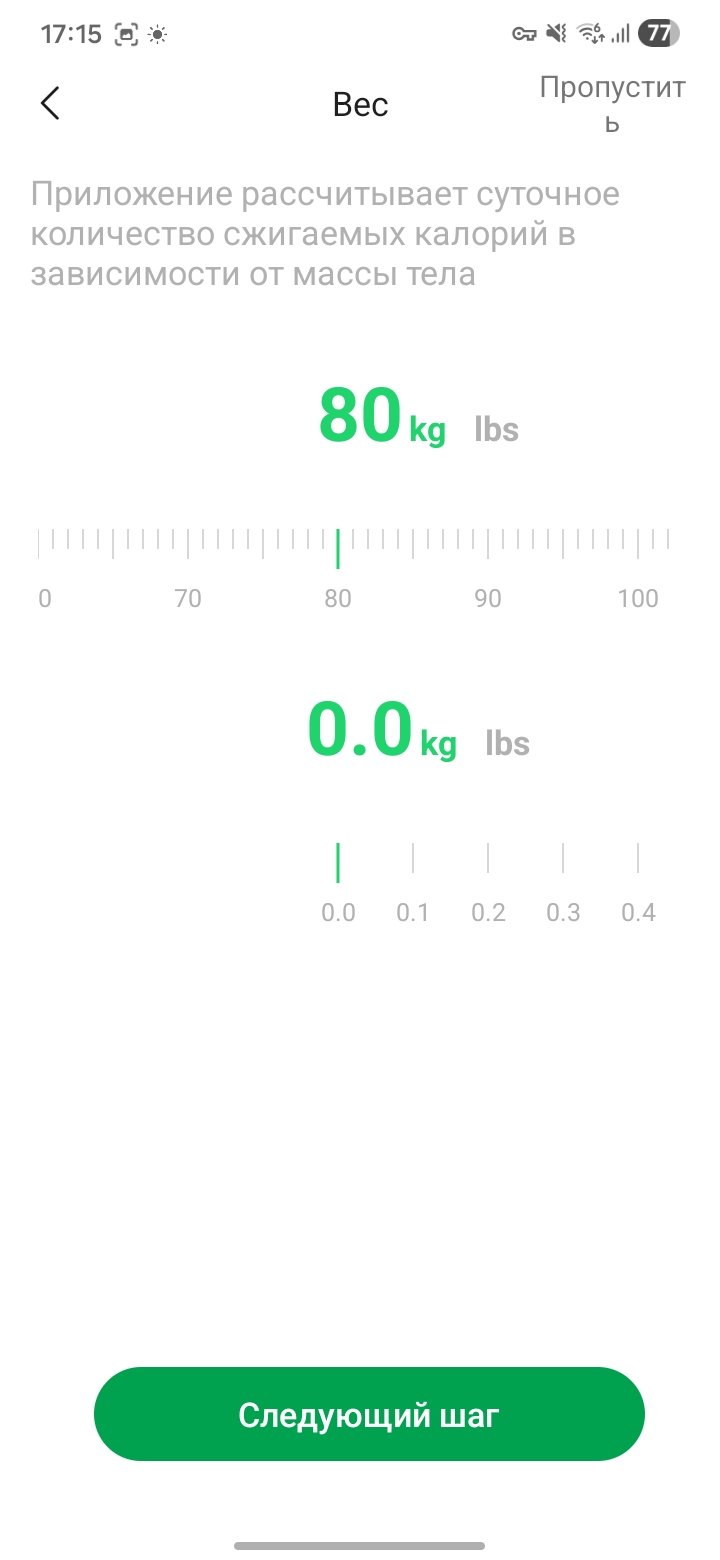
Task: Switch whole-weight unit to lbs
Action: (x=496, y=430)
